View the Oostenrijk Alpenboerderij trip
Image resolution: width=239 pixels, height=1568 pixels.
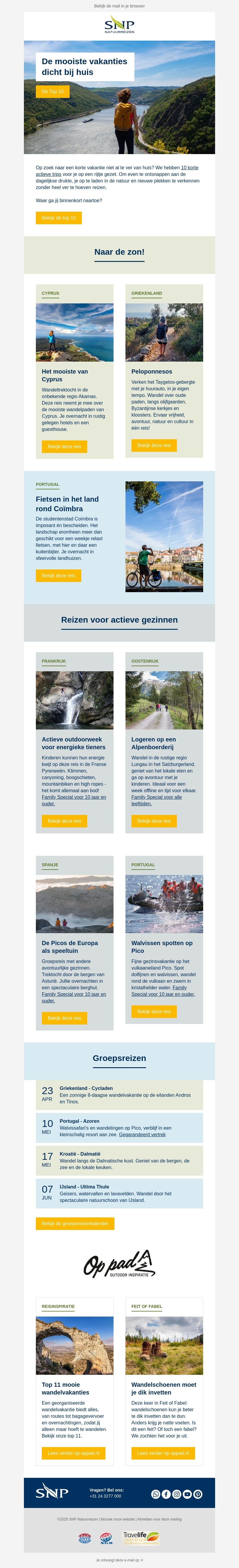(x=154, y=821)
